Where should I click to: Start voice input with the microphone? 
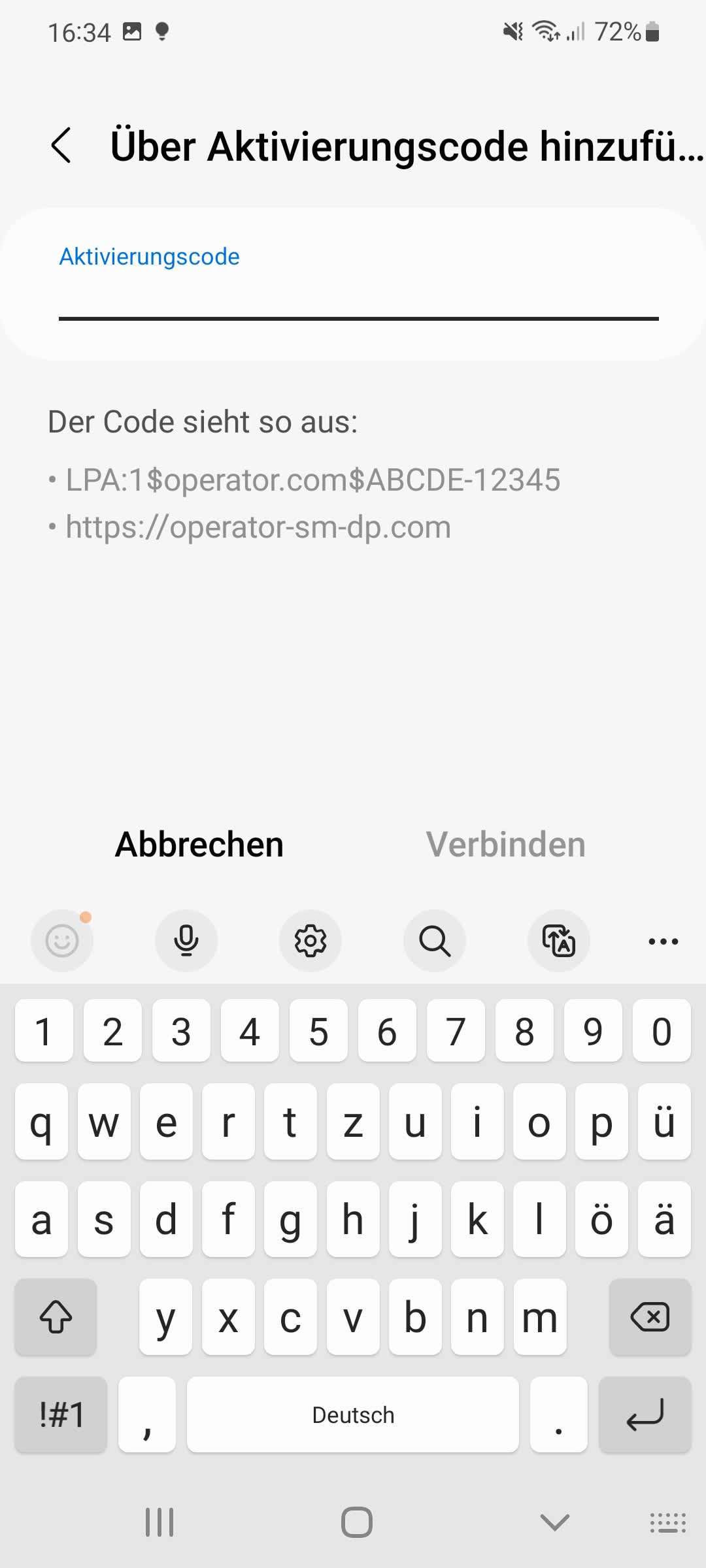(186, 941)
